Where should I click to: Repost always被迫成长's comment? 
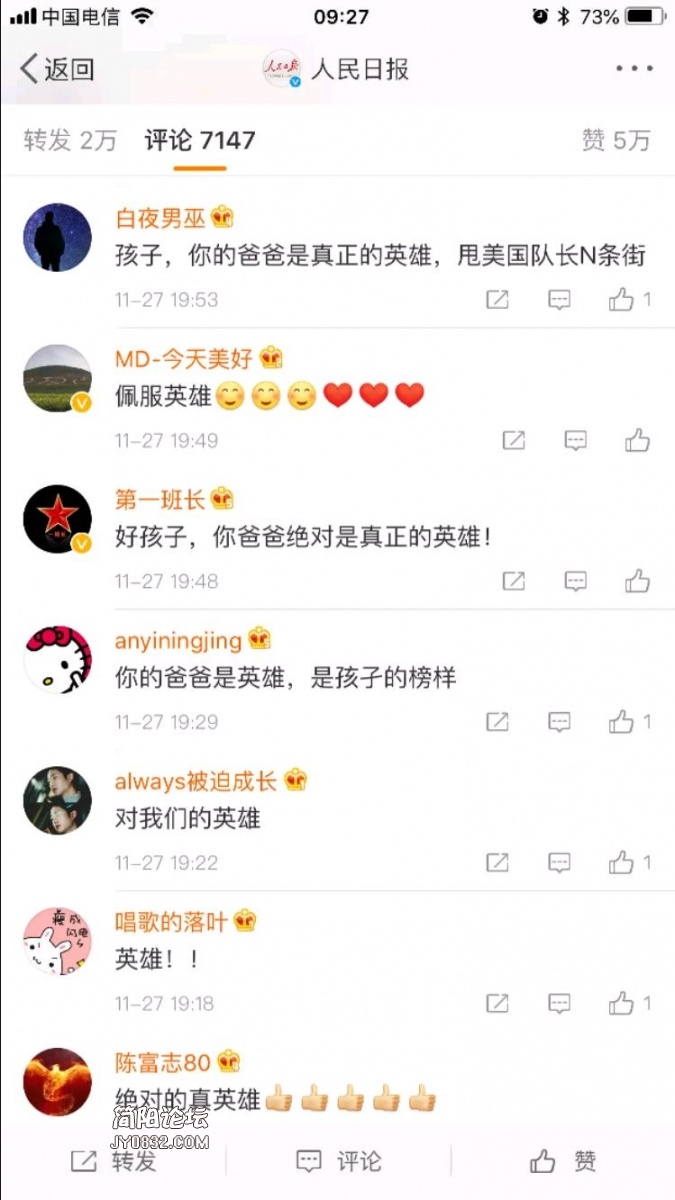click(498, 862)
